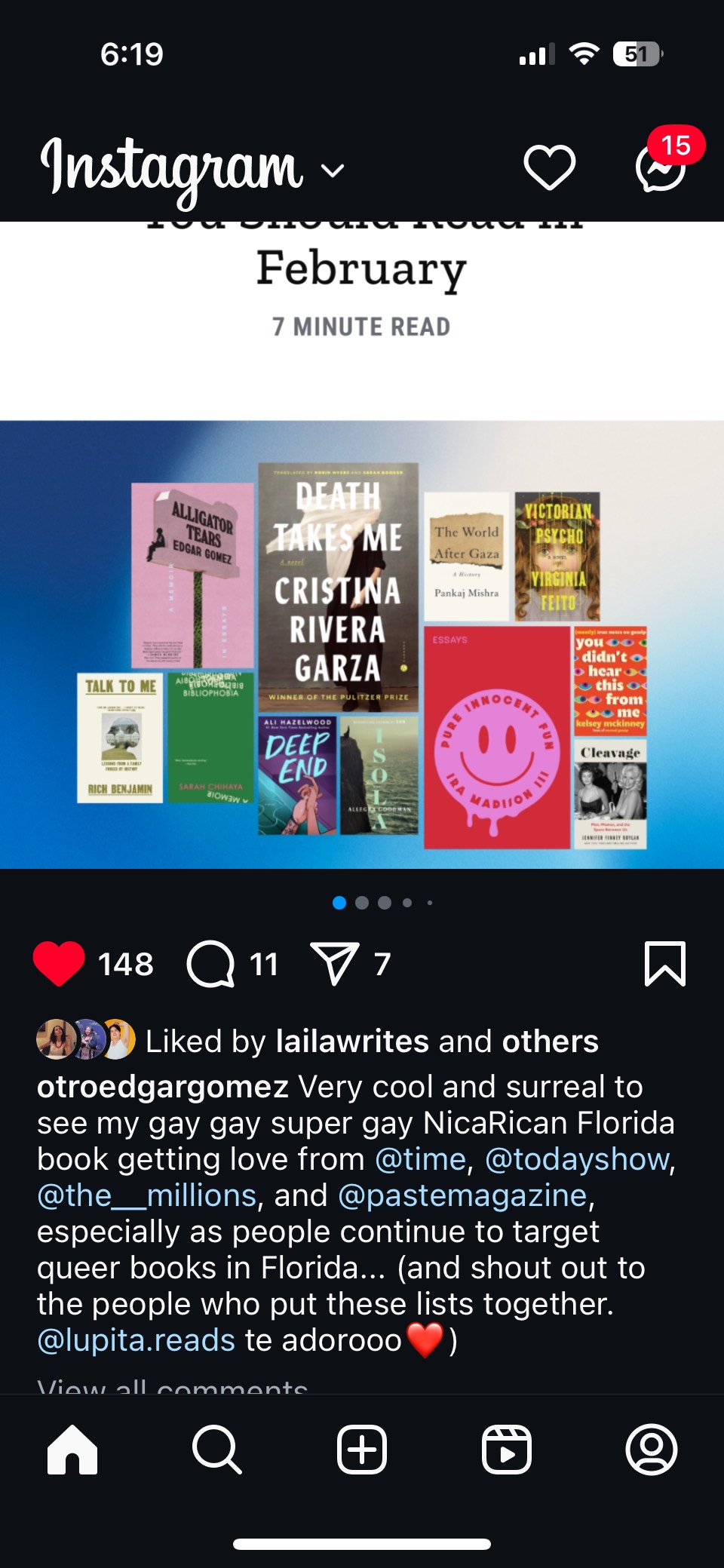Open the @pastemagazine mention

[x=462, y=1195]
